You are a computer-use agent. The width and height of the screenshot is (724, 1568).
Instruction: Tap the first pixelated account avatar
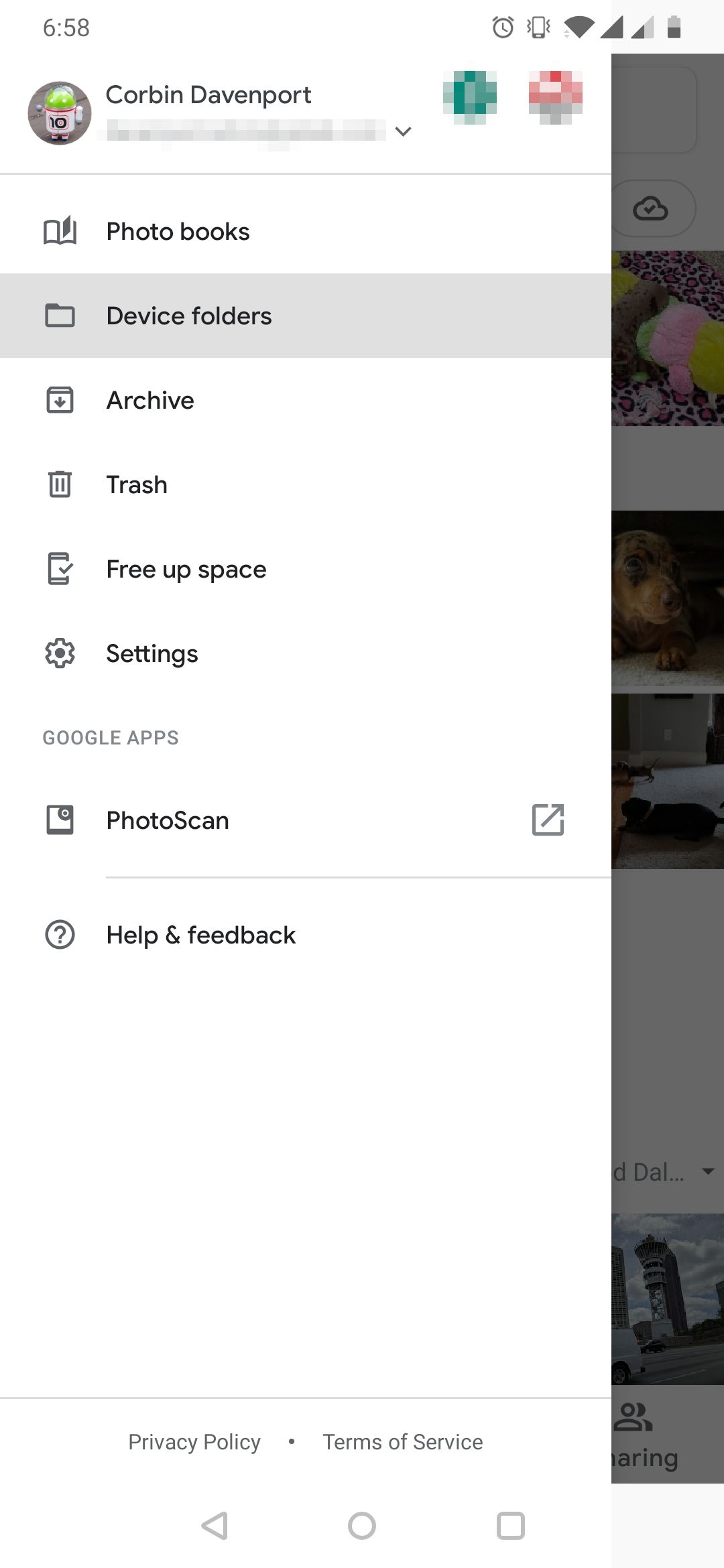[470, 96]
